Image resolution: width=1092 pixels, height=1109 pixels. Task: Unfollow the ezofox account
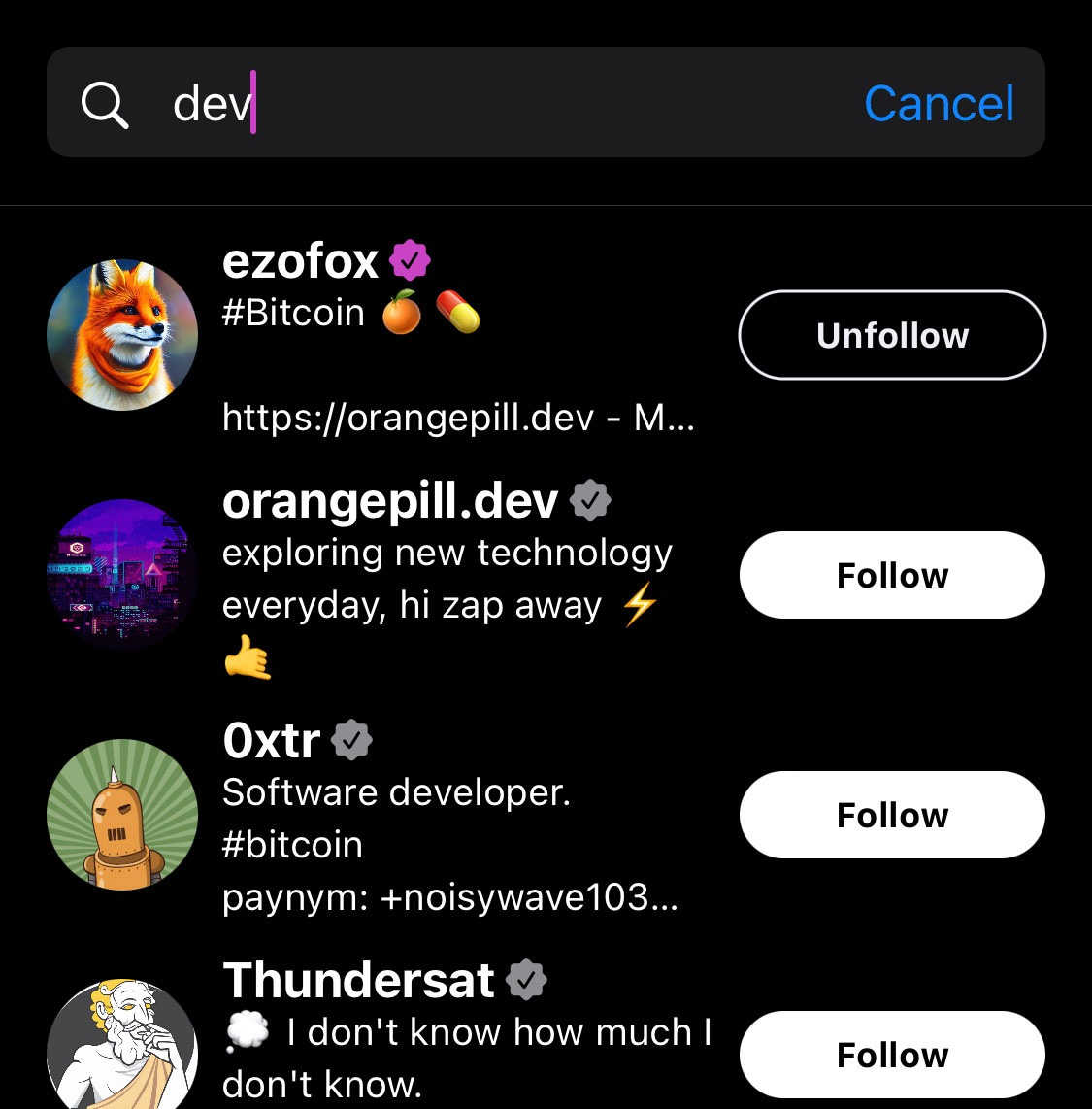pyautogui.click(x=891, y=335)
